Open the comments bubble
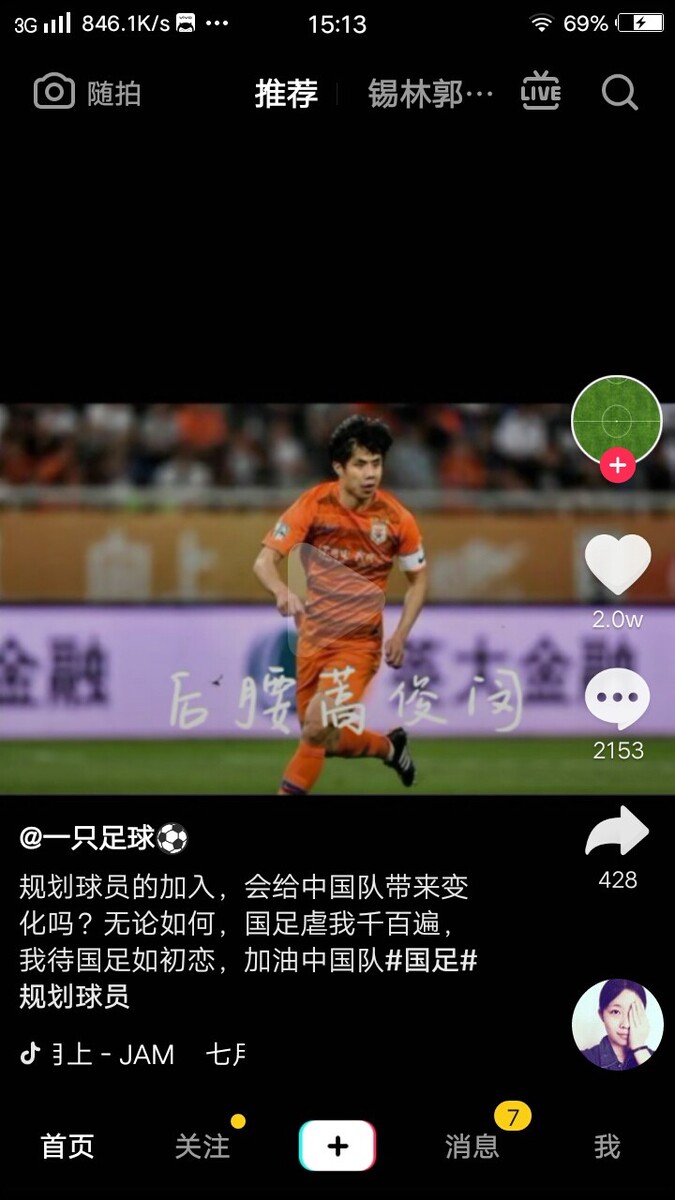Image resolution: width=675 pixels, height=1200 pixels. click(618, 698)
